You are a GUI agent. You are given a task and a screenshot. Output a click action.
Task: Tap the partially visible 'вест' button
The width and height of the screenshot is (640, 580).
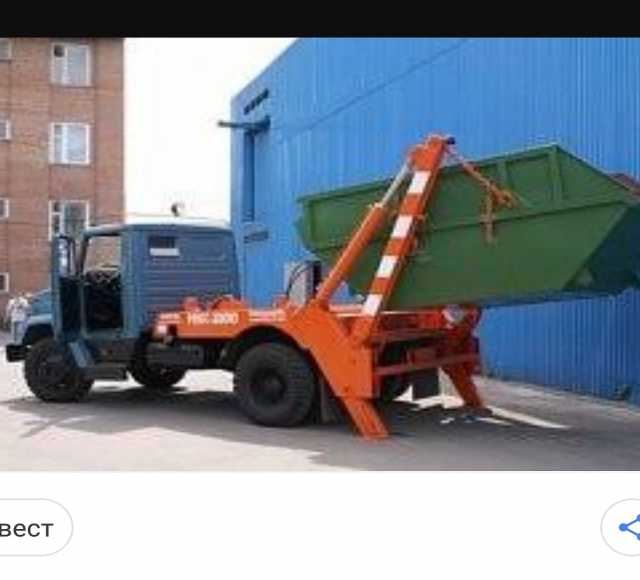click(30, 528)
